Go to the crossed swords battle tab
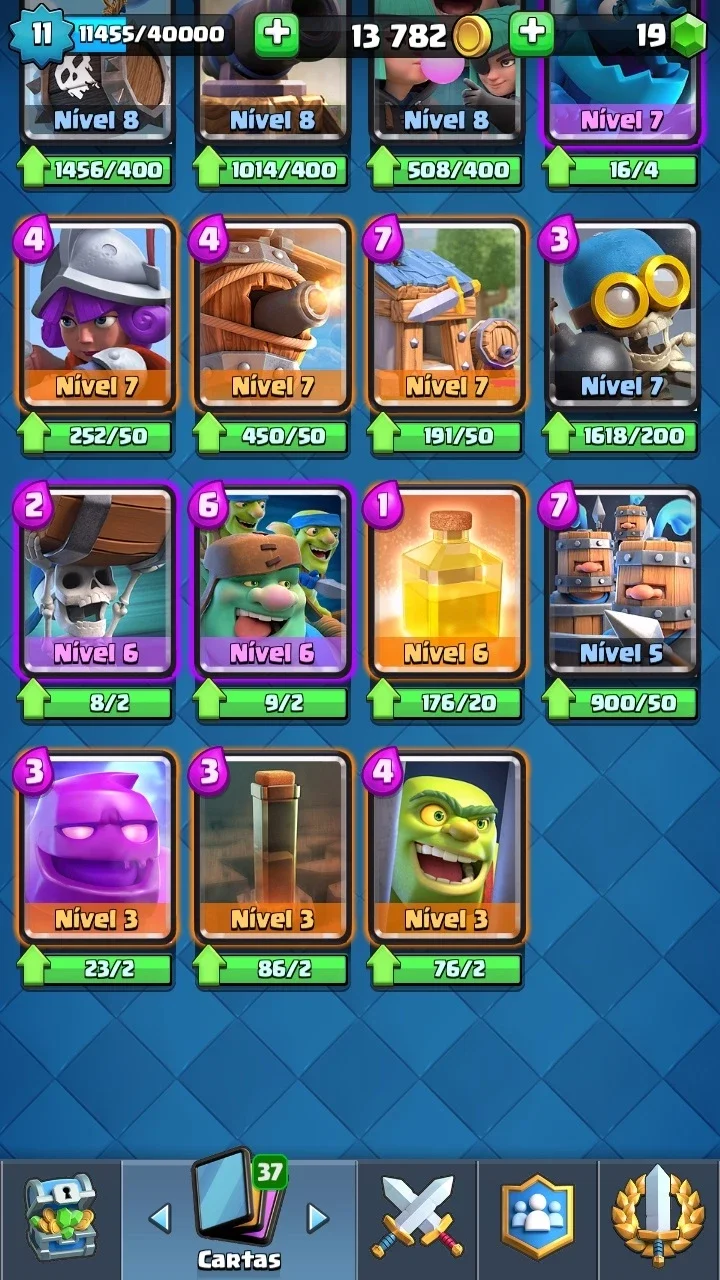 (x=417, y=1220)
